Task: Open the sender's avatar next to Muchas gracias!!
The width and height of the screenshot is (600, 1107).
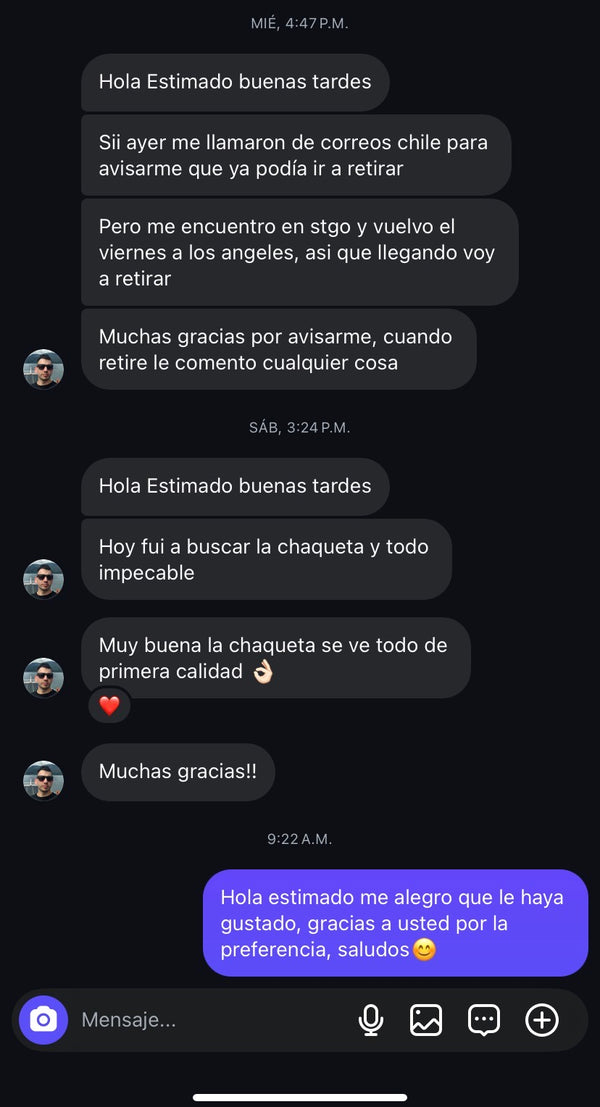Action: tap(44, 780)
